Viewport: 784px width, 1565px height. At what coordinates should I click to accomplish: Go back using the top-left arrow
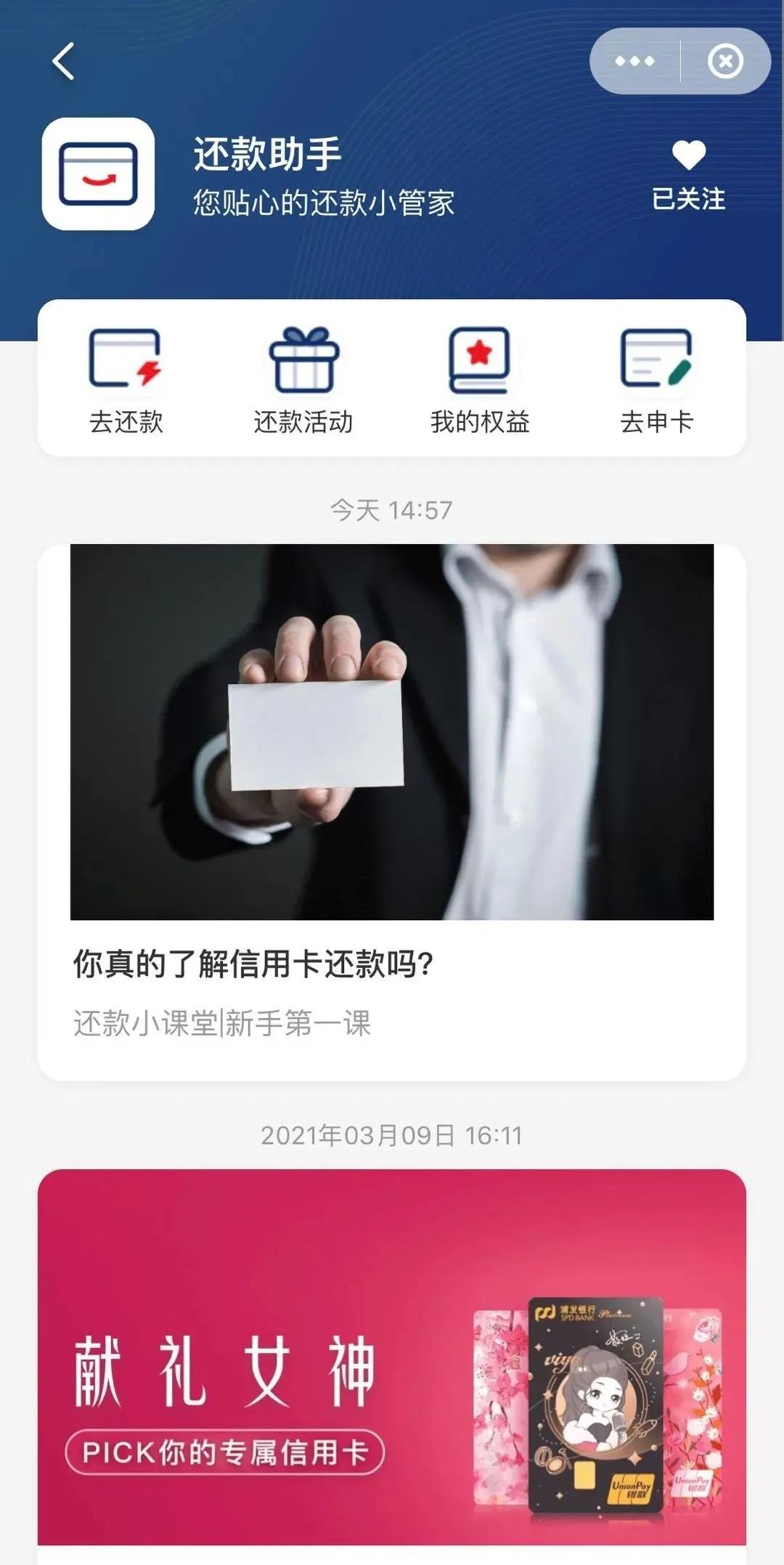64,61
